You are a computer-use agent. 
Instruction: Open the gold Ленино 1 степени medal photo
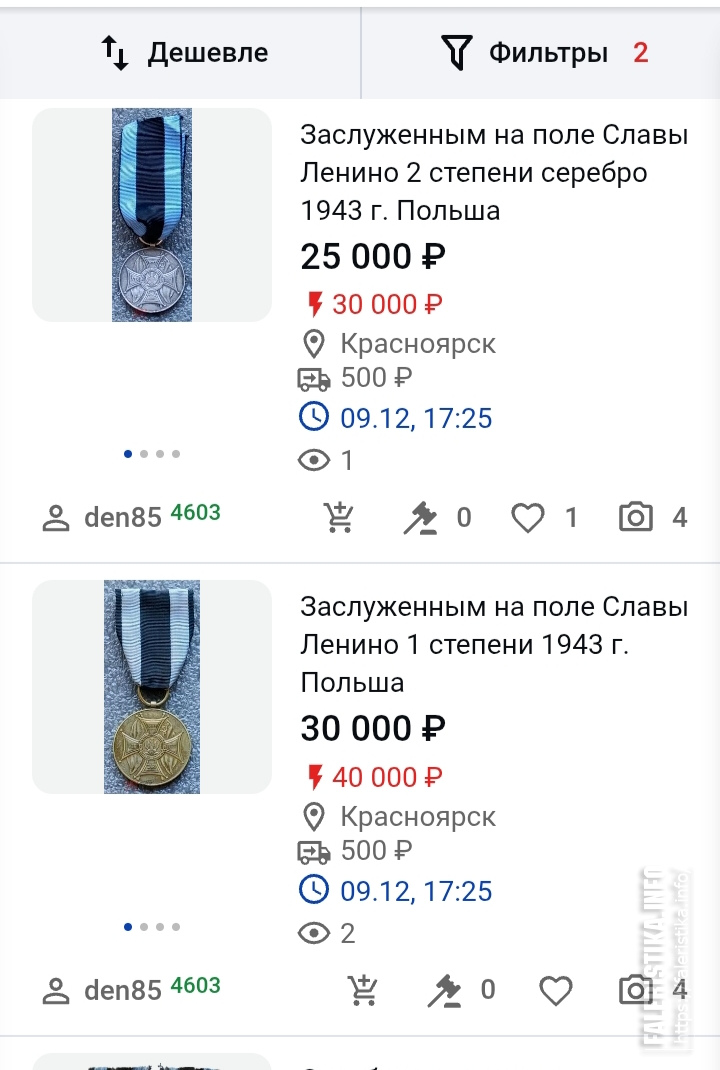click(152, 687)
